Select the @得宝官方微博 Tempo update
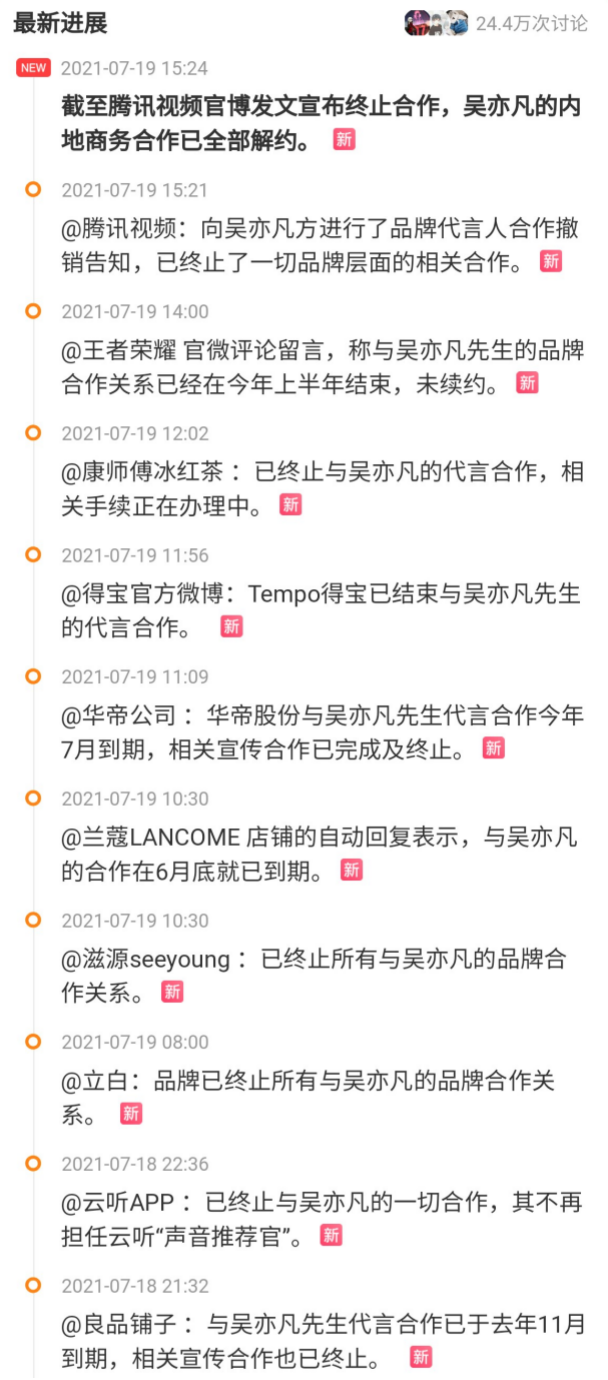The width and height of the screenshot is (608, 1380). tap(320, 610)
